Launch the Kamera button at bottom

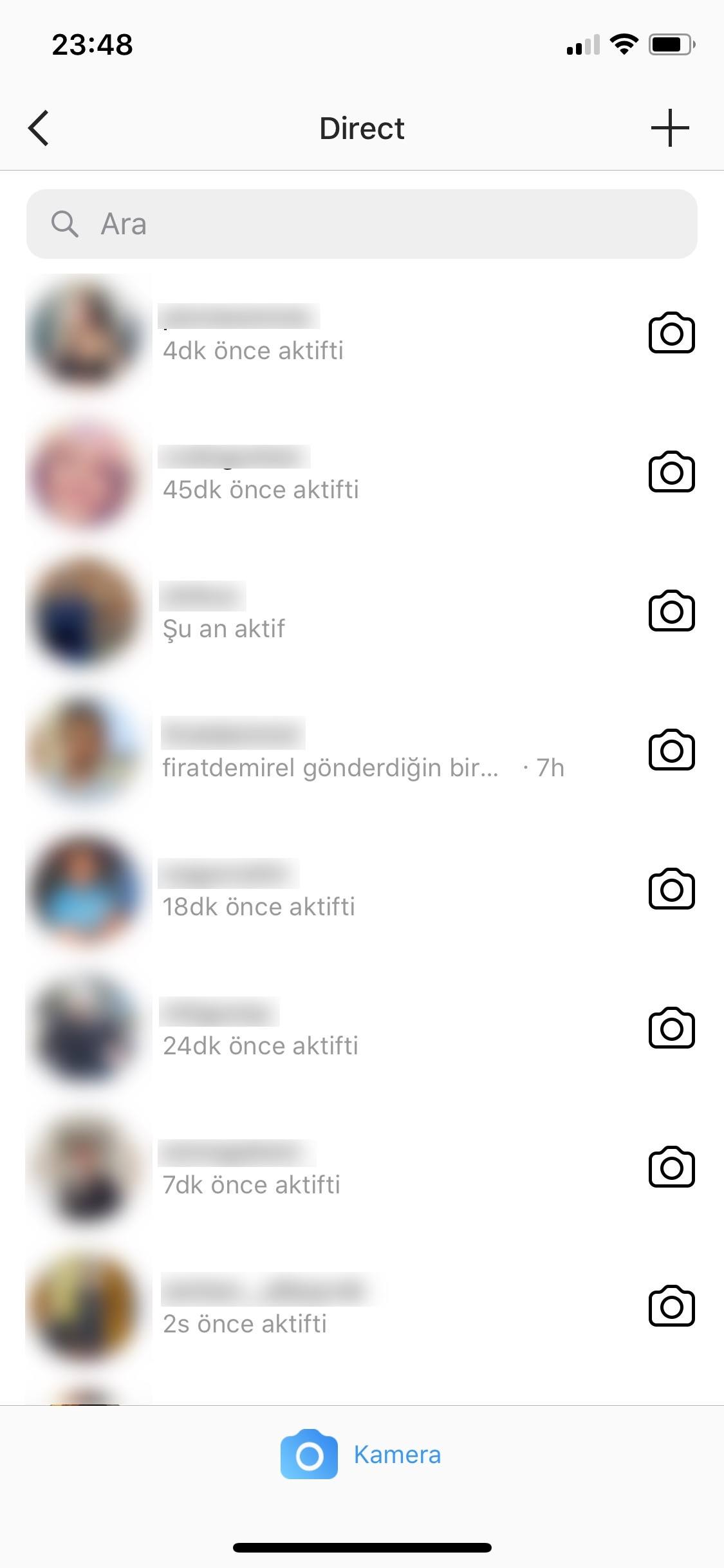pyautogui.click(x=360, y=1455)
